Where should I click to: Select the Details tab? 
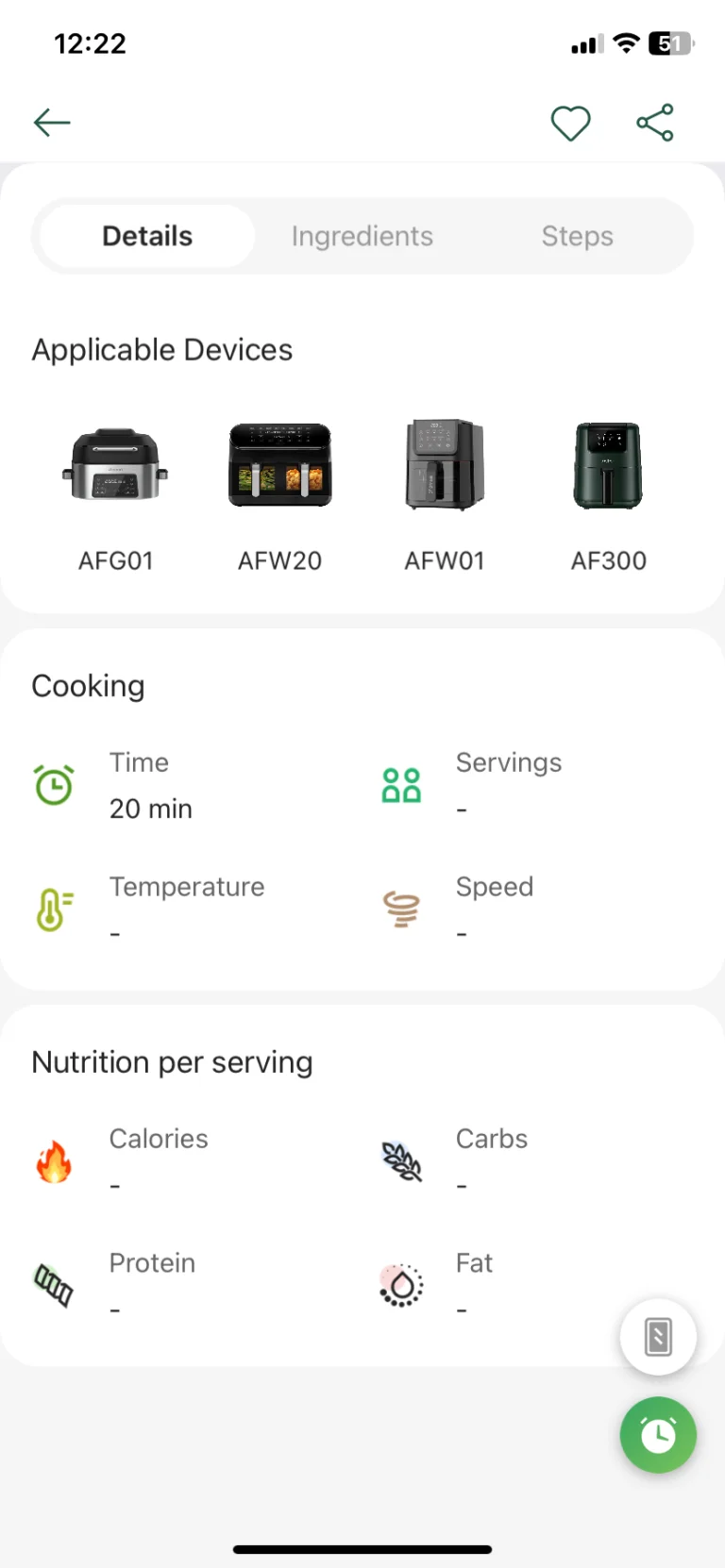(146, 236)
